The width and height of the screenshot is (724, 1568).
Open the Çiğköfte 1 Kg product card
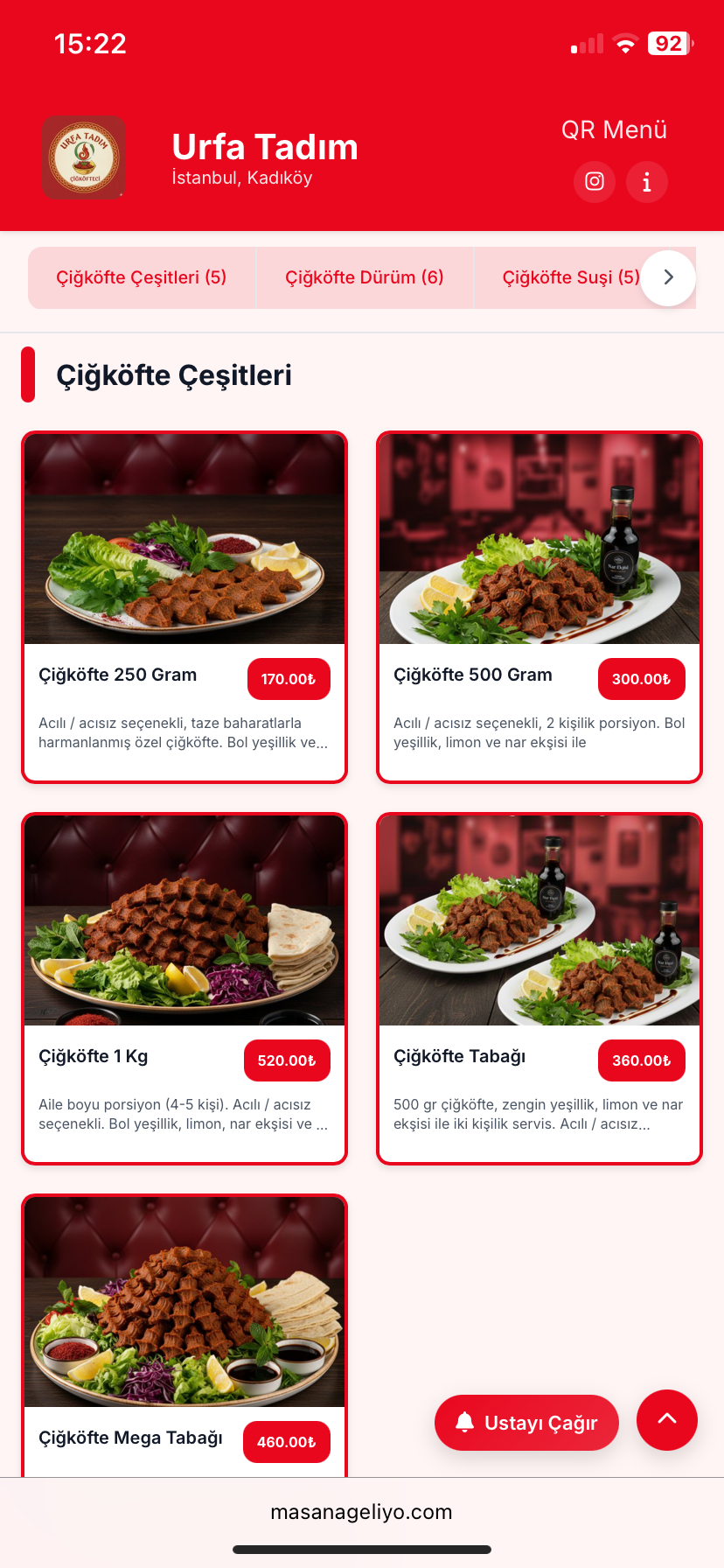[x=184, y=988]
